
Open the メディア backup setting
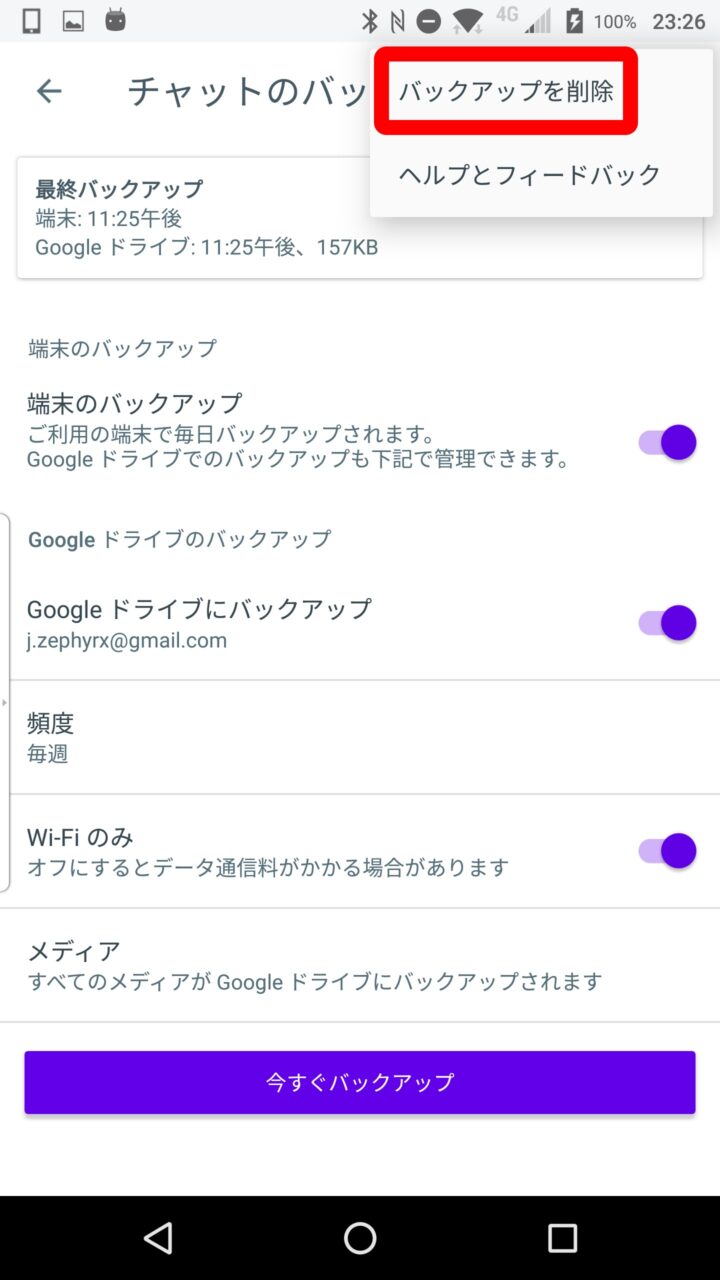[360, 965]
